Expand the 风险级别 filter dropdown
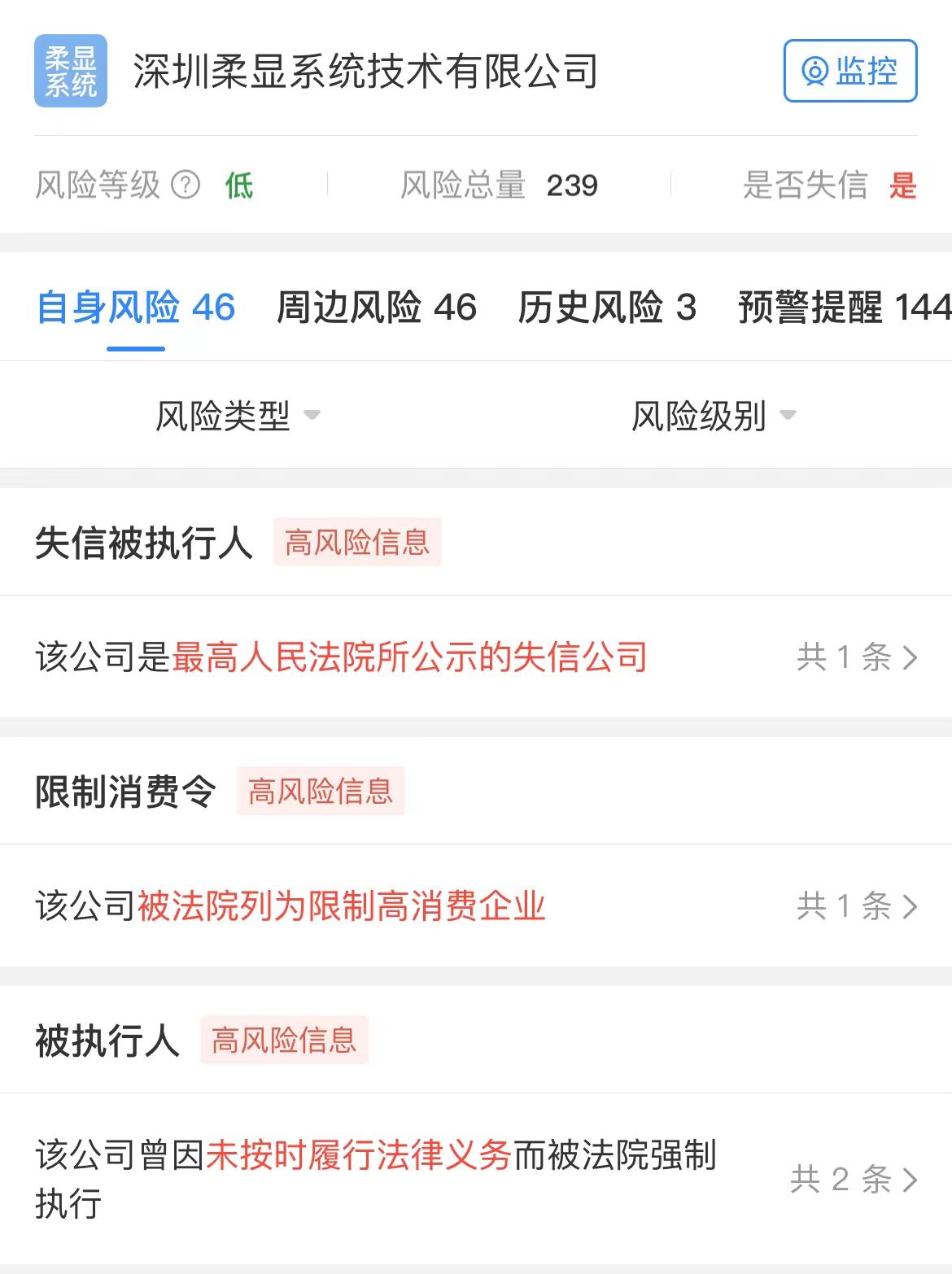 (x=713, y=416)
